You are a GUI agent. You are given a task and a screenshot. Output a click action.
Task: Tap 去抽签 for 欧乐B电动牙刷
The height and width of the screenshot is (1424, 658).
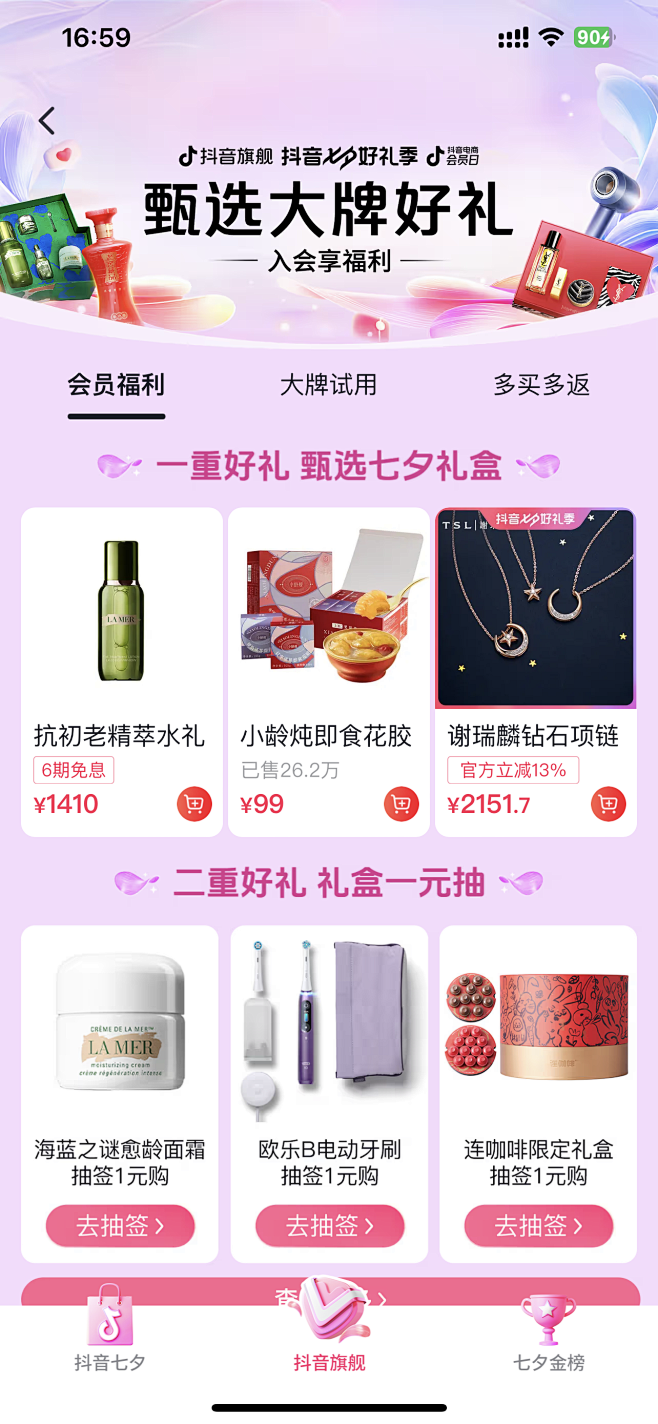329,1225
